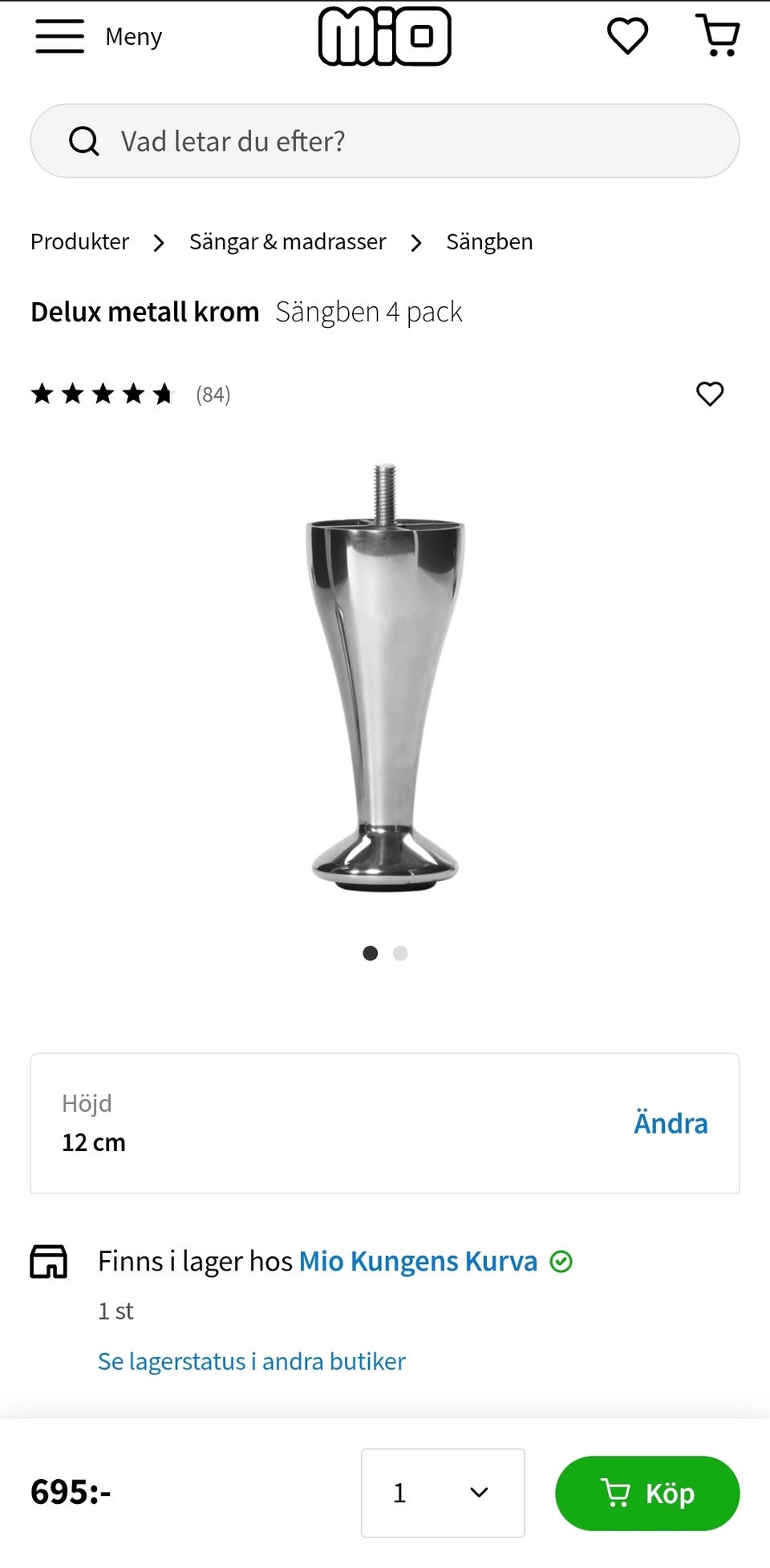The image size is (770, 1568).
Task: Se lagerstatus i andra butiker
Action: (x=252, y=1361)
